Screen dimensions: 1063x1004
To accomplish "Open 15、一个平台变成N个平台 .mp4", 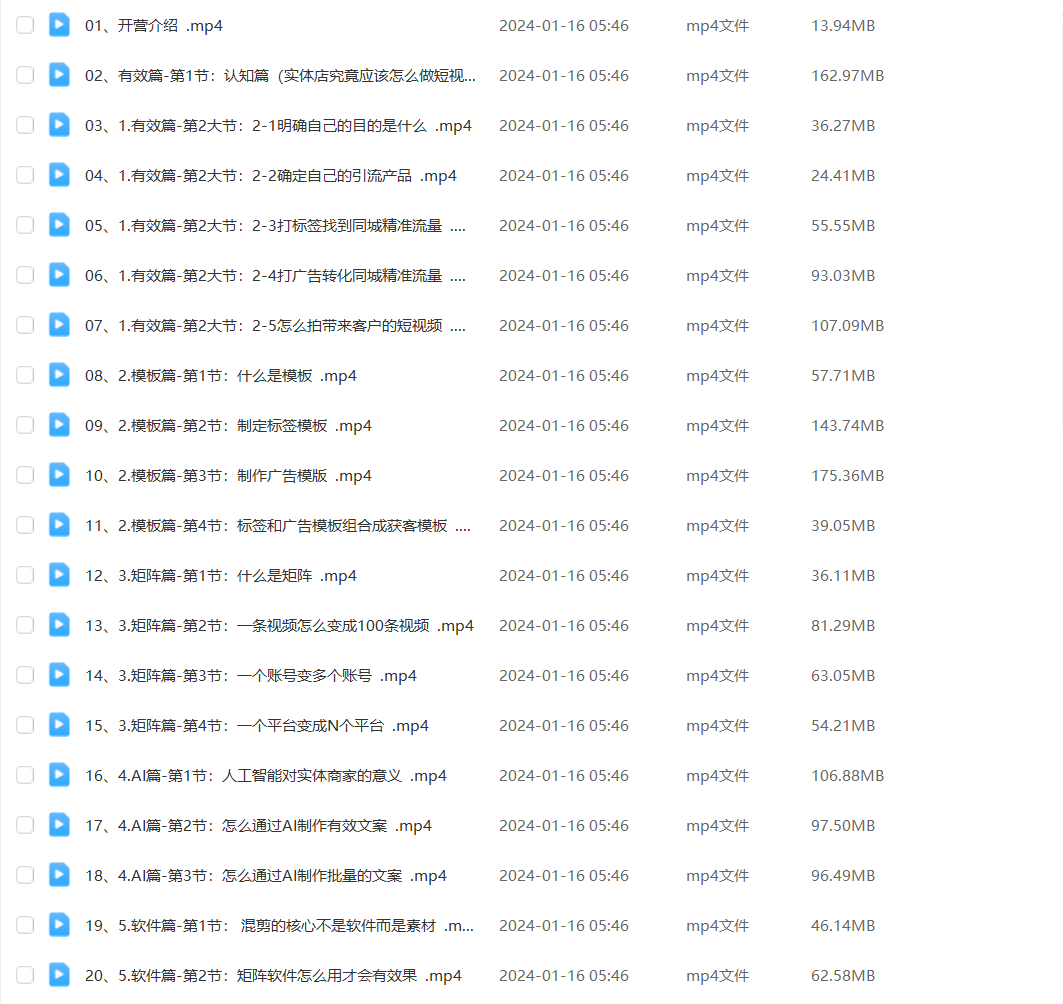I will pos(256,726).
